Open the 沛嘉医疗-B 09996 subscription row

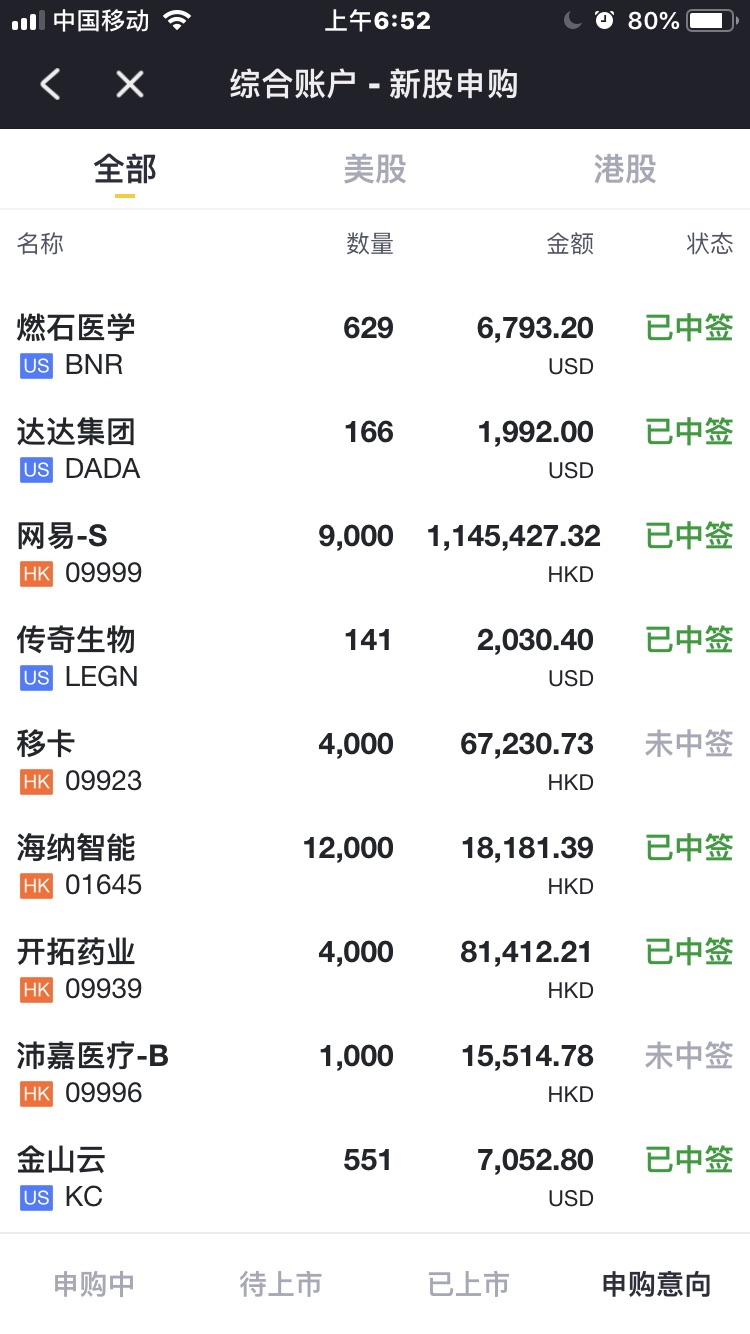coord(375,1074)
